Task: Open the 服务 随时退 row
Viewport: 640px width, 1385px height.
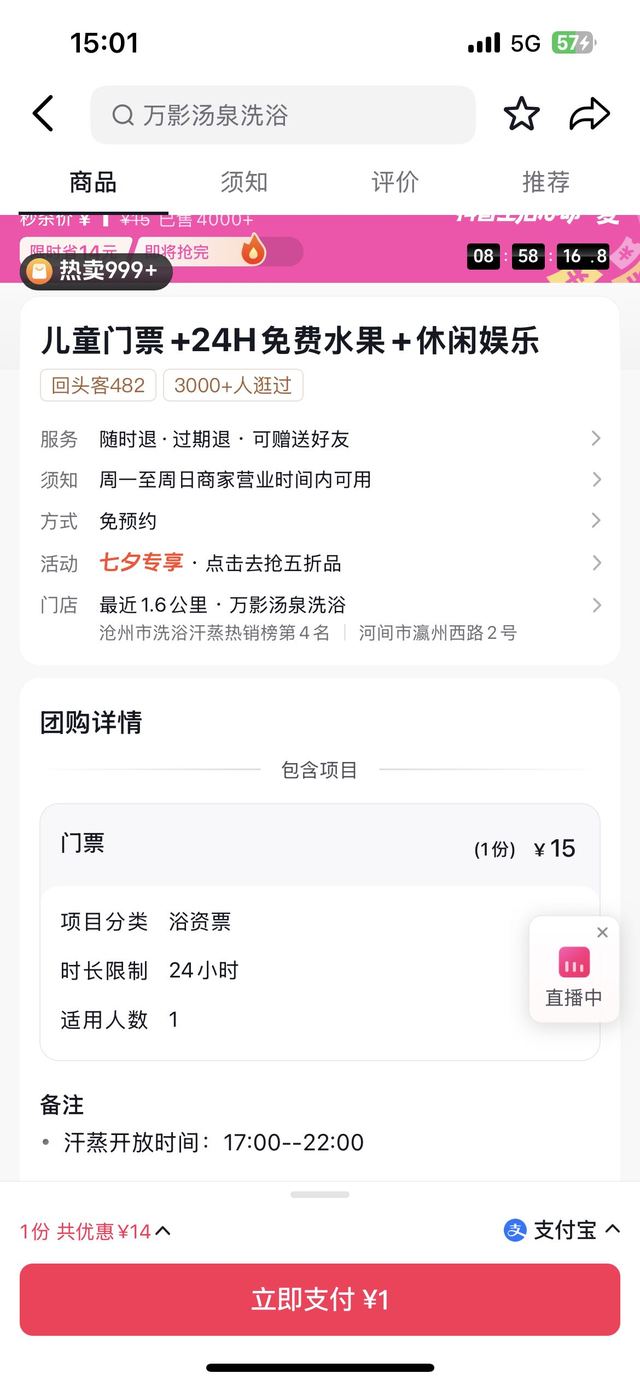Action: pos(320,439)
